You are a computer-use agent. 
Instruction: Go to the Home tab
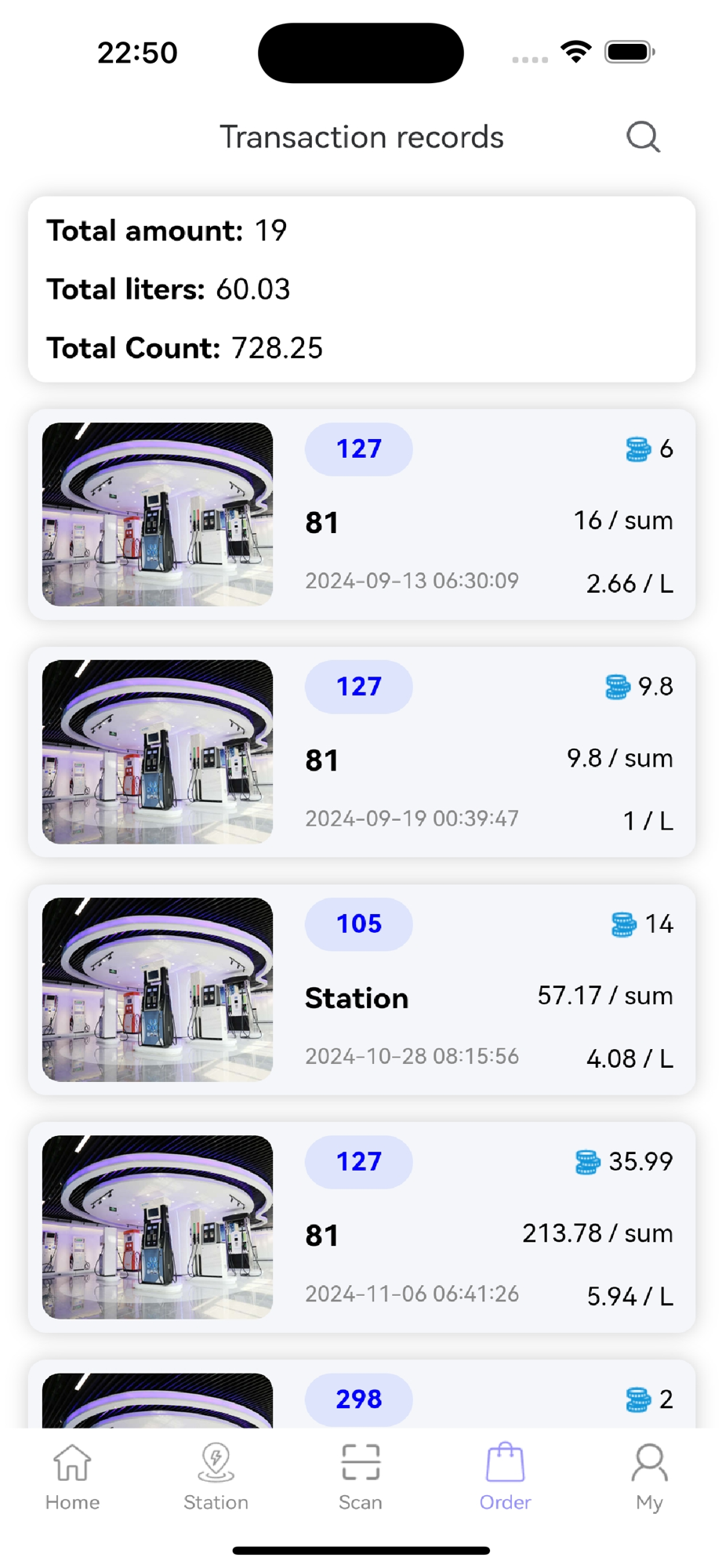point(72,1478)
